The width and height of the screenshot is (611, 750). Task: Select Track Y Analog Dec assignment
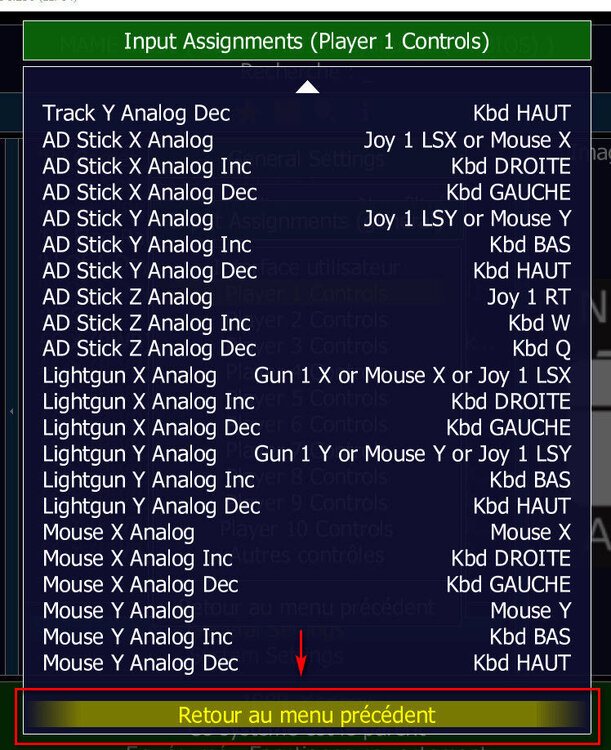pyautogui.click(x=306, y=114)
